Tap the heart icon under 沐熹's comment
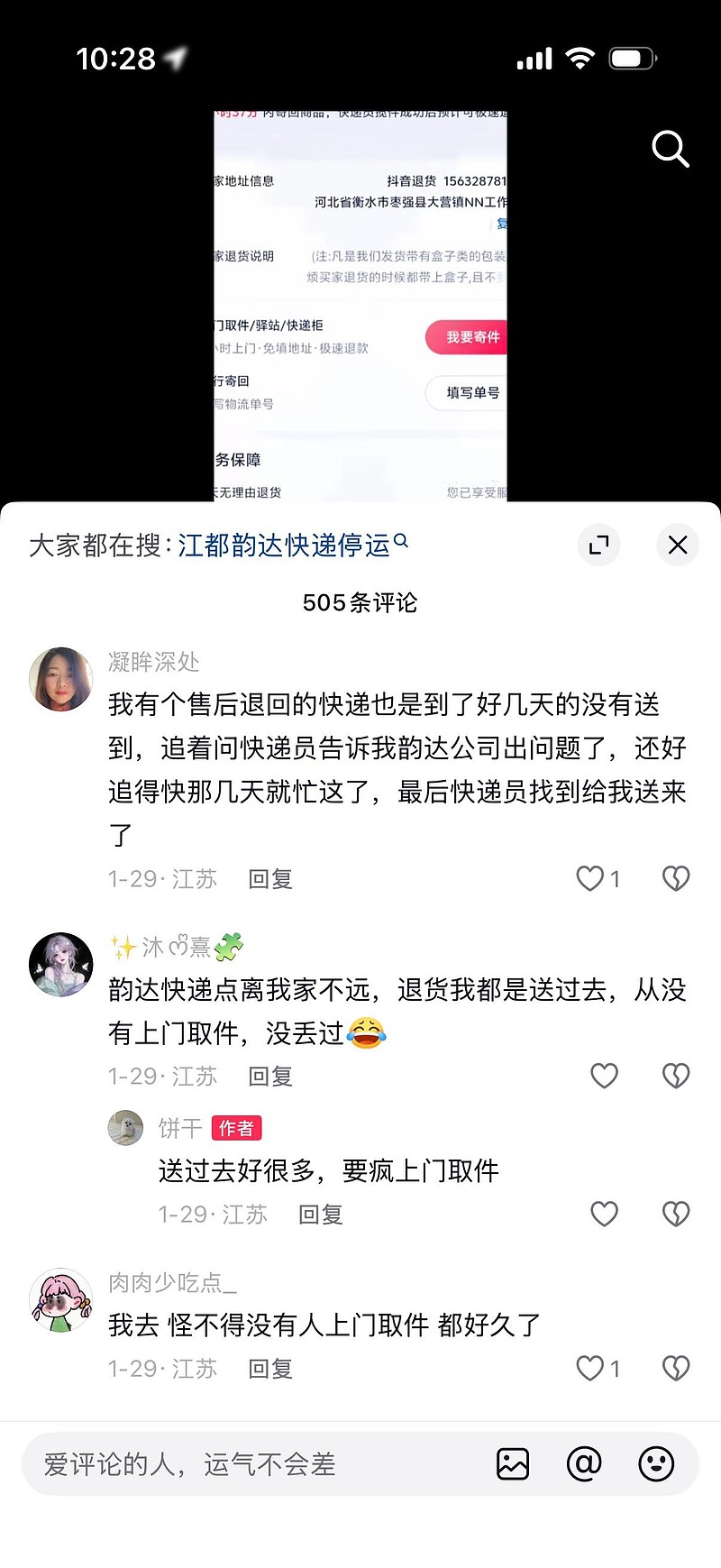This screenshot has height=1568, width=721. point(604,1076)
